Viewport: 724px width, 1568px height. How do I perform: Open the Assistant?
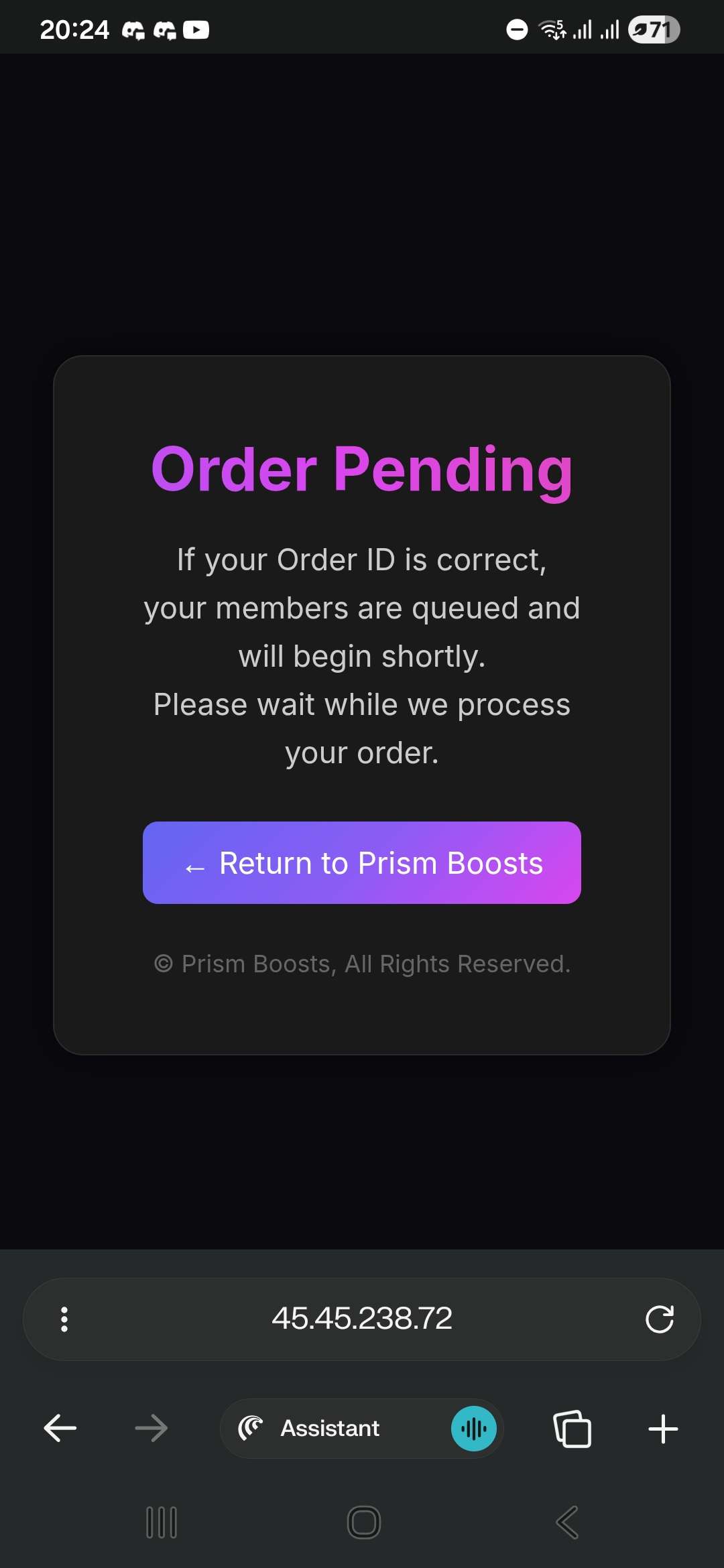click(328, 1428)
